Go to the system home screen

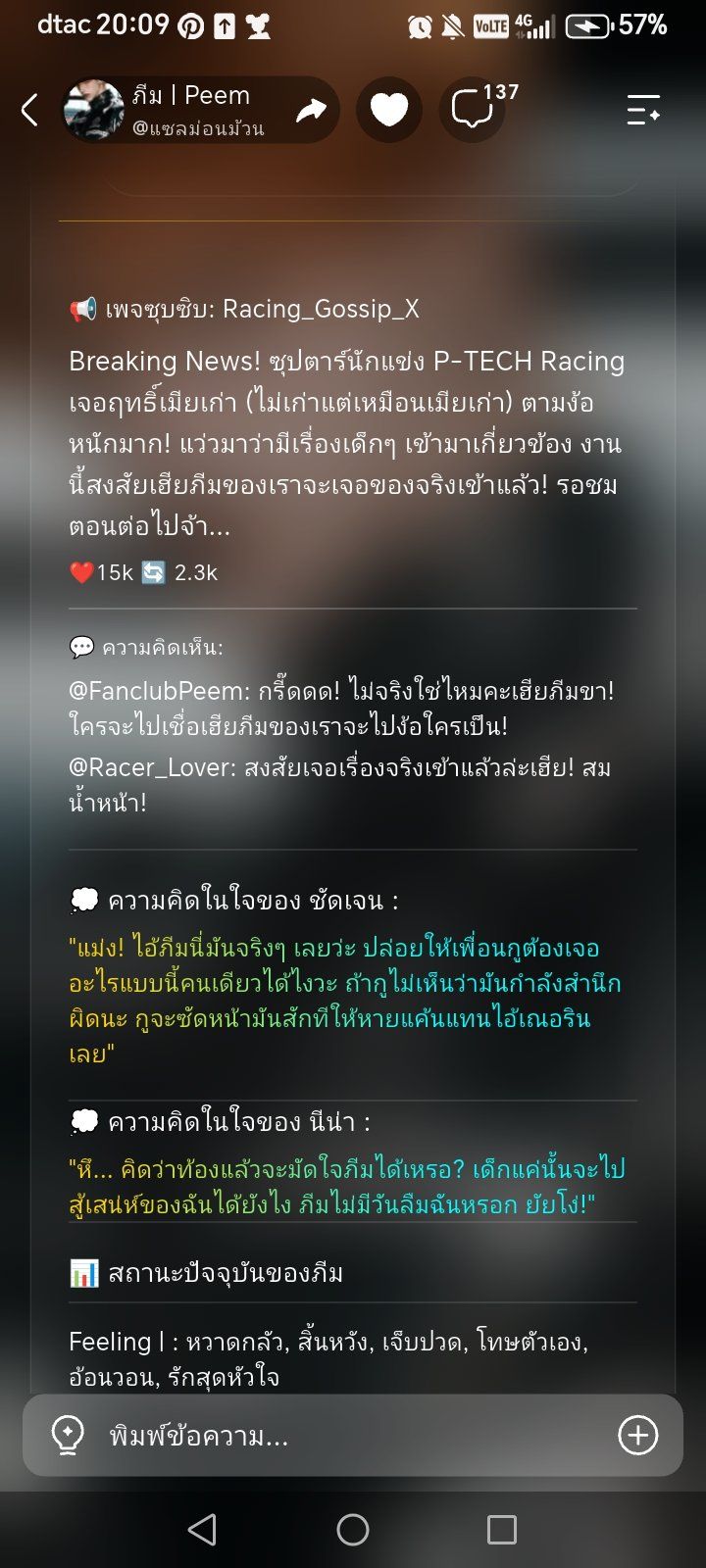coord(353,1530)
